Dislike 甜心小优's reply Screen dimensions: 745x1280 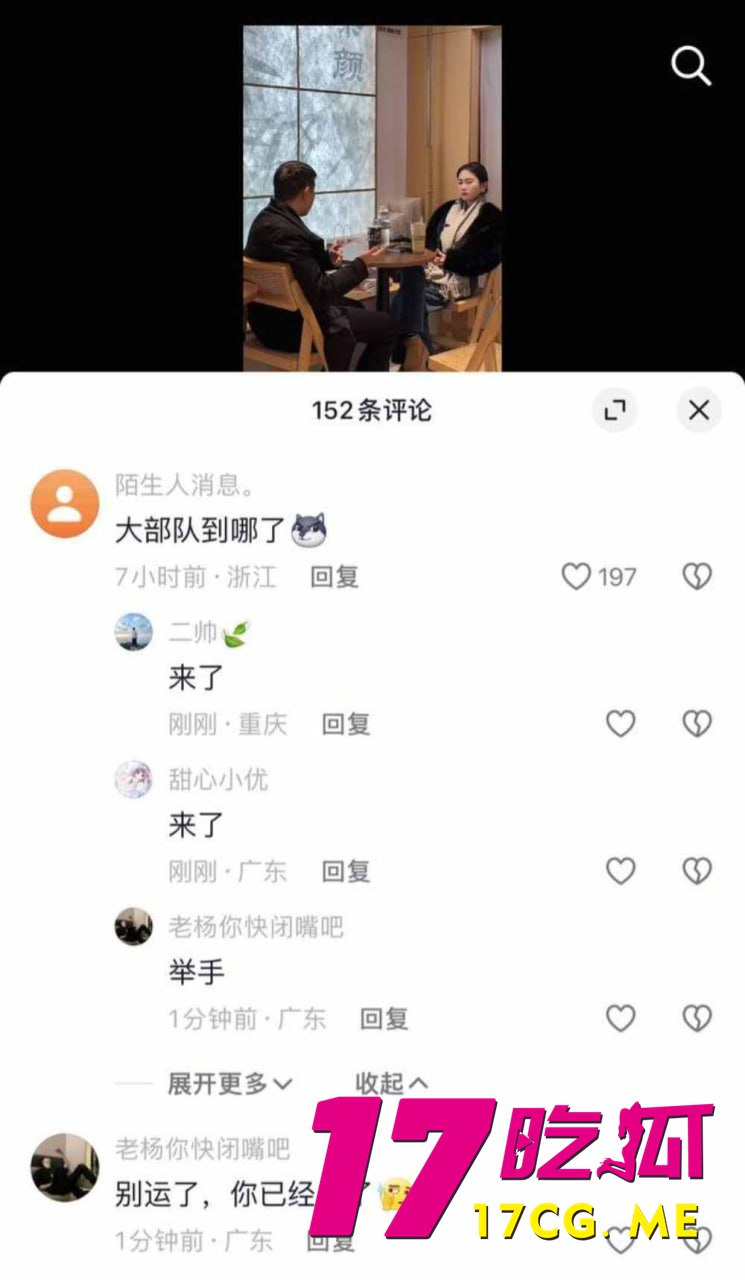(x=697, y=871)
